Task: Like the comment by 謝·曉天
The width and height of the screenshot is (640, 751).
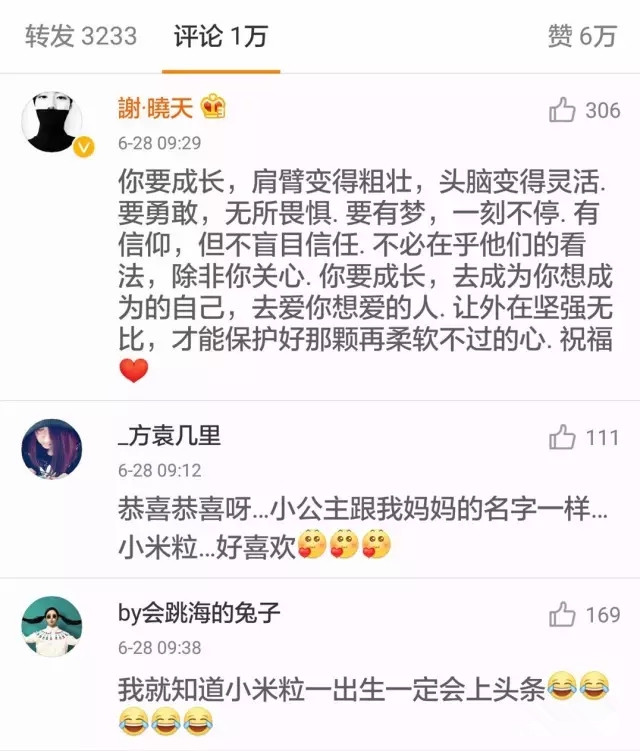Action: click(x=563, y=110)
